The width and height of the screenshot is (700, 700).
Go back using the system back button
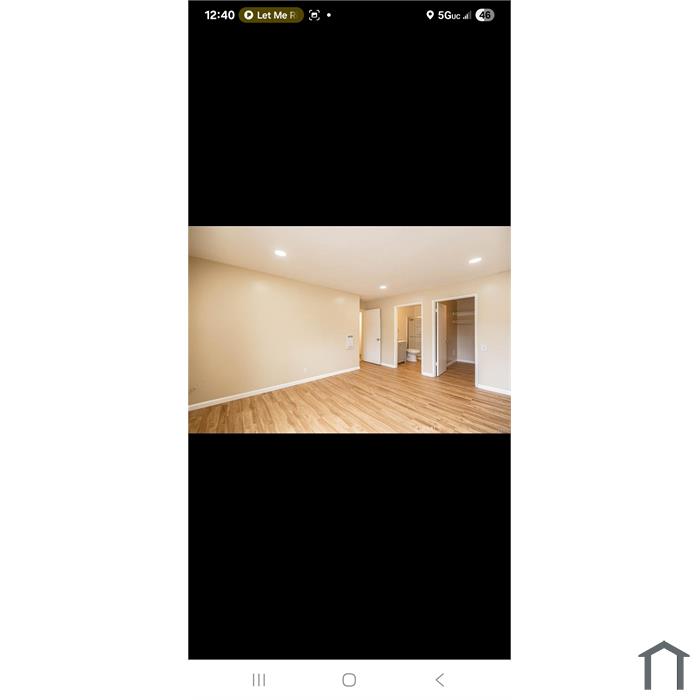point(439,680)
